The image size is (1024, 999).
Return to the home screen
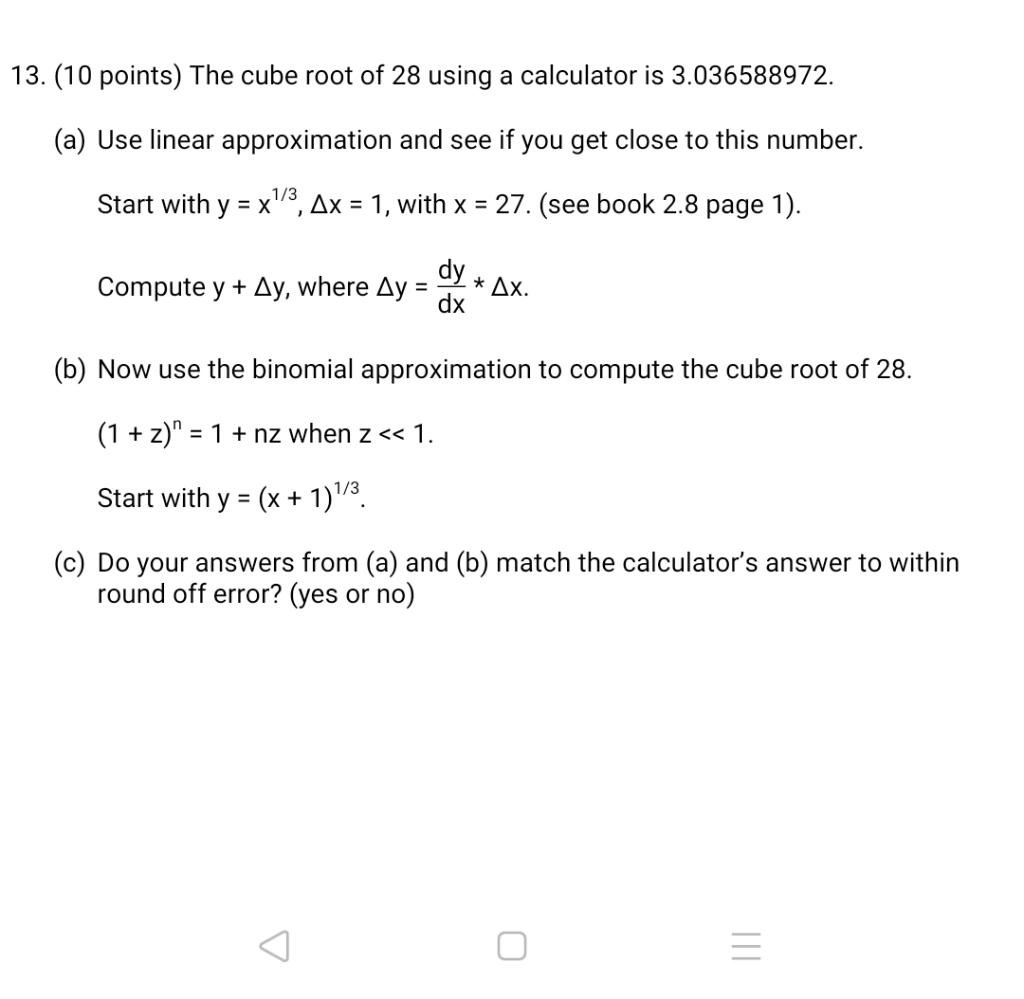coord(511,945)
